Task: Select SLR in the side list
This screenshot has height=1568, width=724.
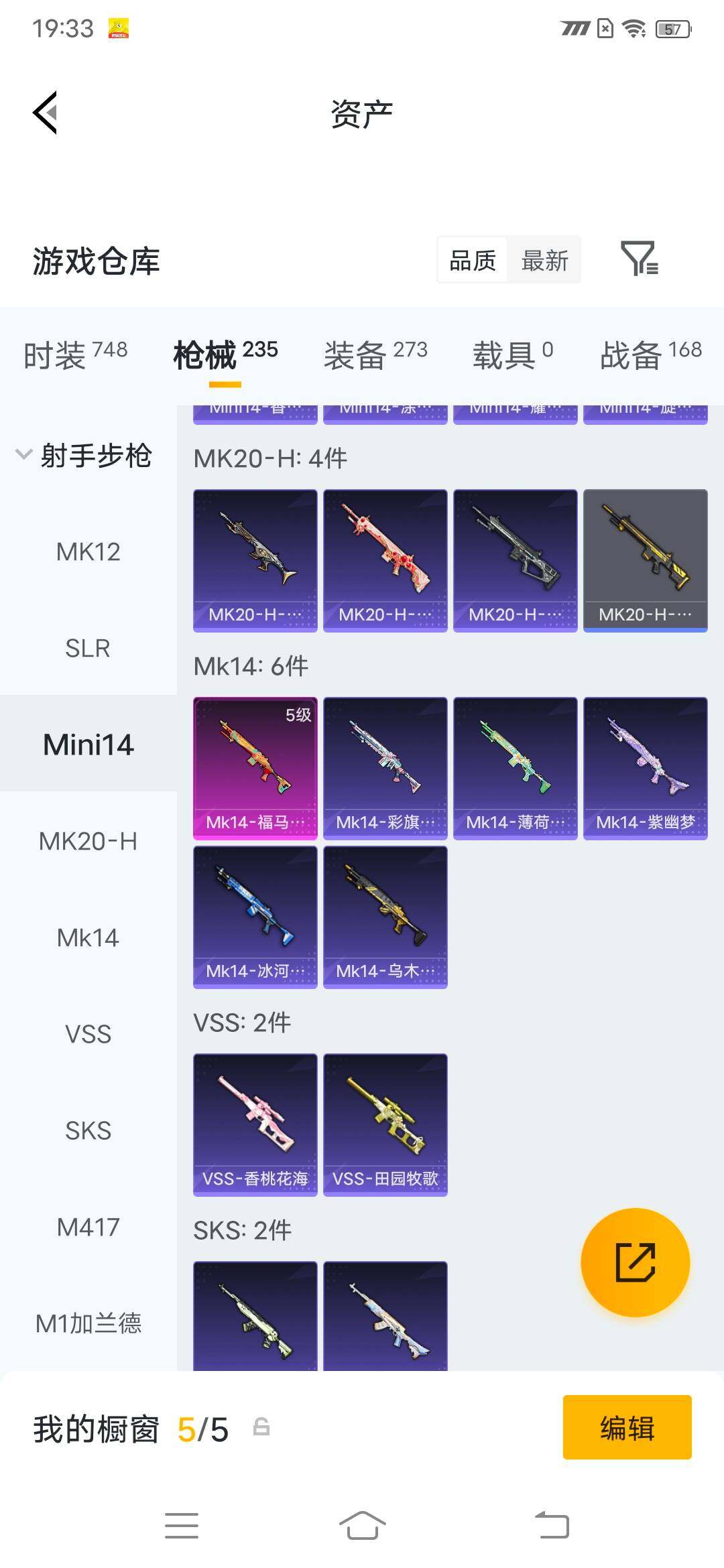Action: click(x=88, y=649)
